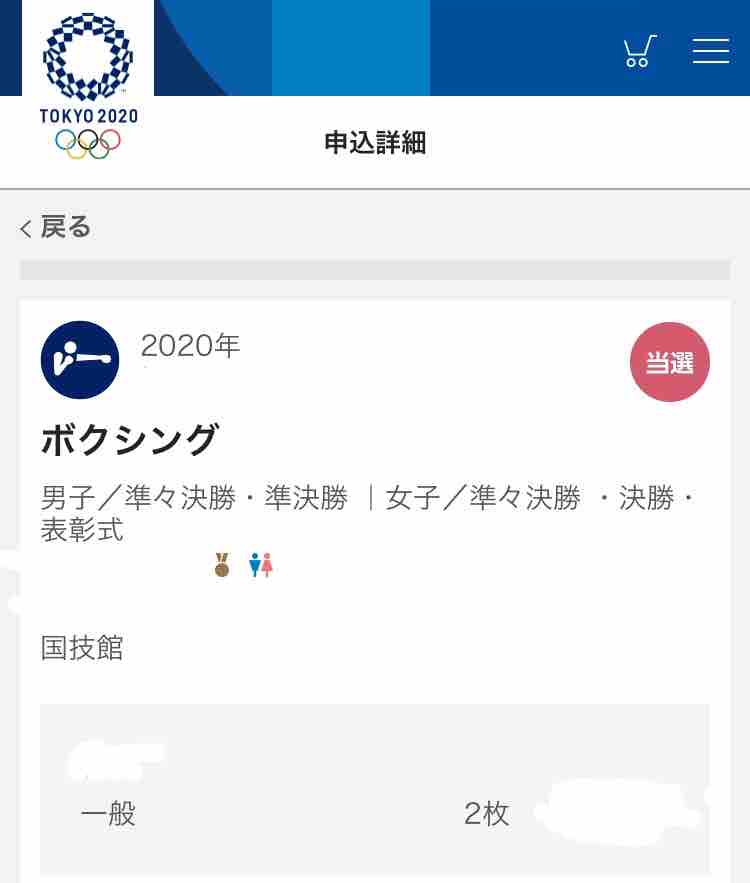Click the 当選 (winning) status badge

(670, 362)
